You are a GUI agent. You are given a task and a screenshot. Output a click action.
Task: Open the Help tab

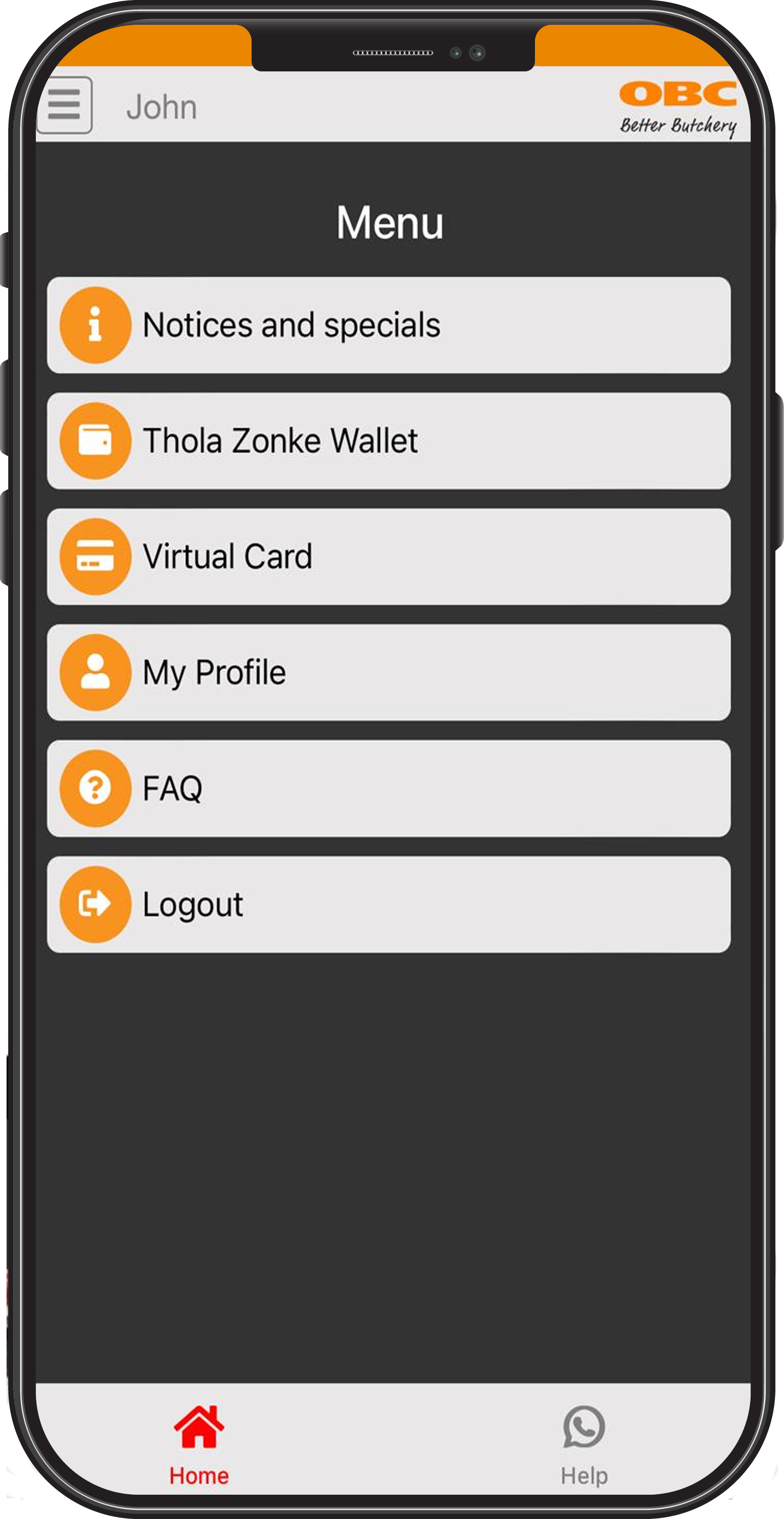tap(584, 1445)
